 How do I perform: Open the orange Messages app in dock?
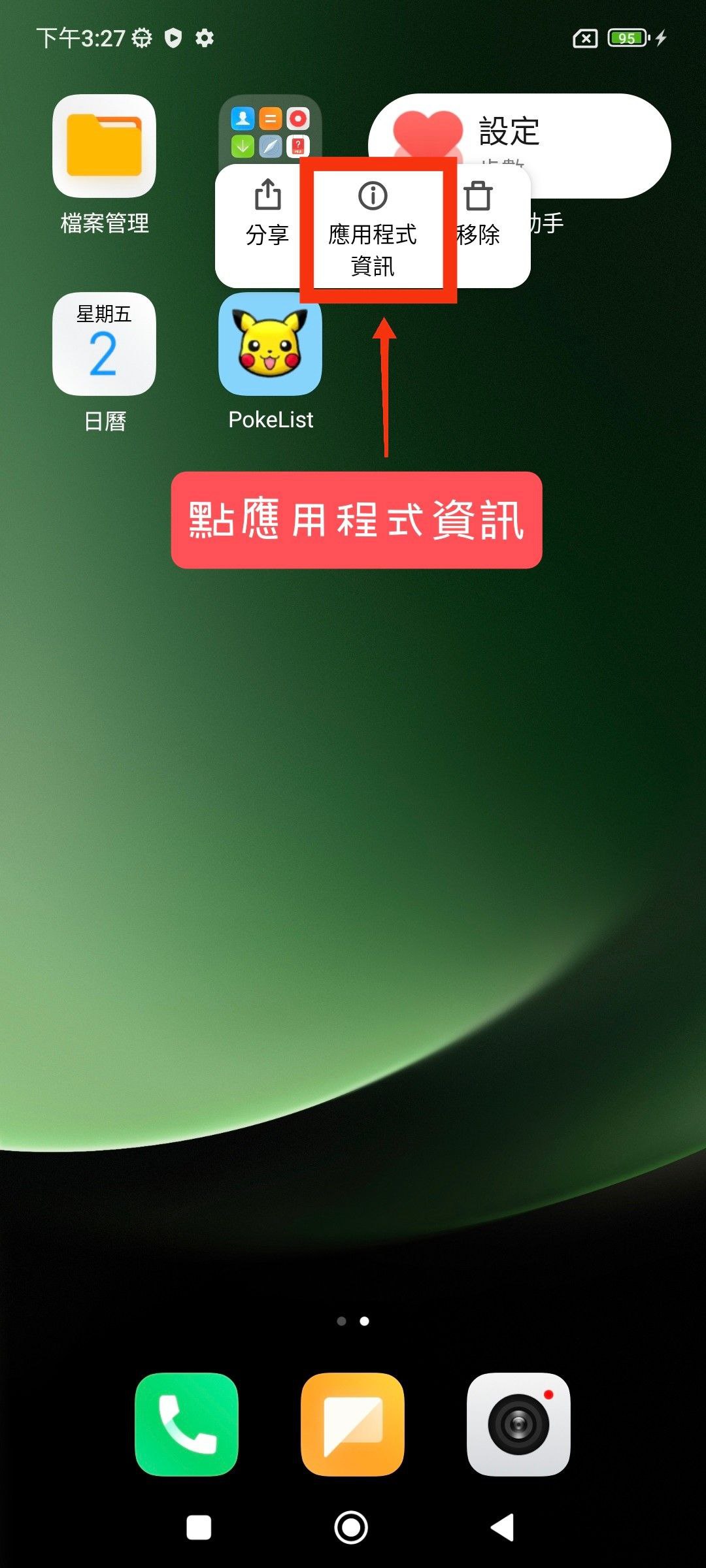(x=352, y=1424)
